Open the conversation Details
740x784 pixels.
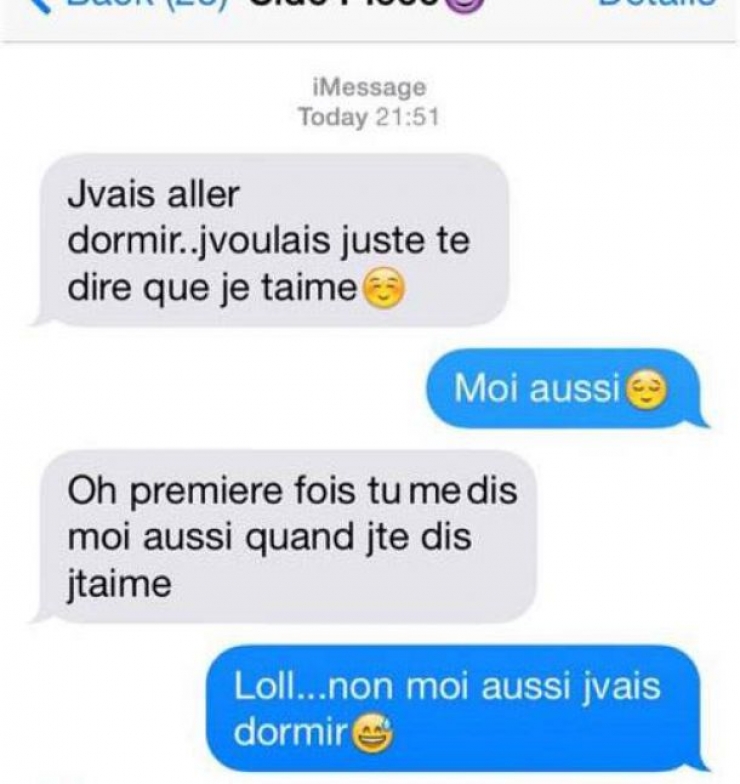coord(657,4)
